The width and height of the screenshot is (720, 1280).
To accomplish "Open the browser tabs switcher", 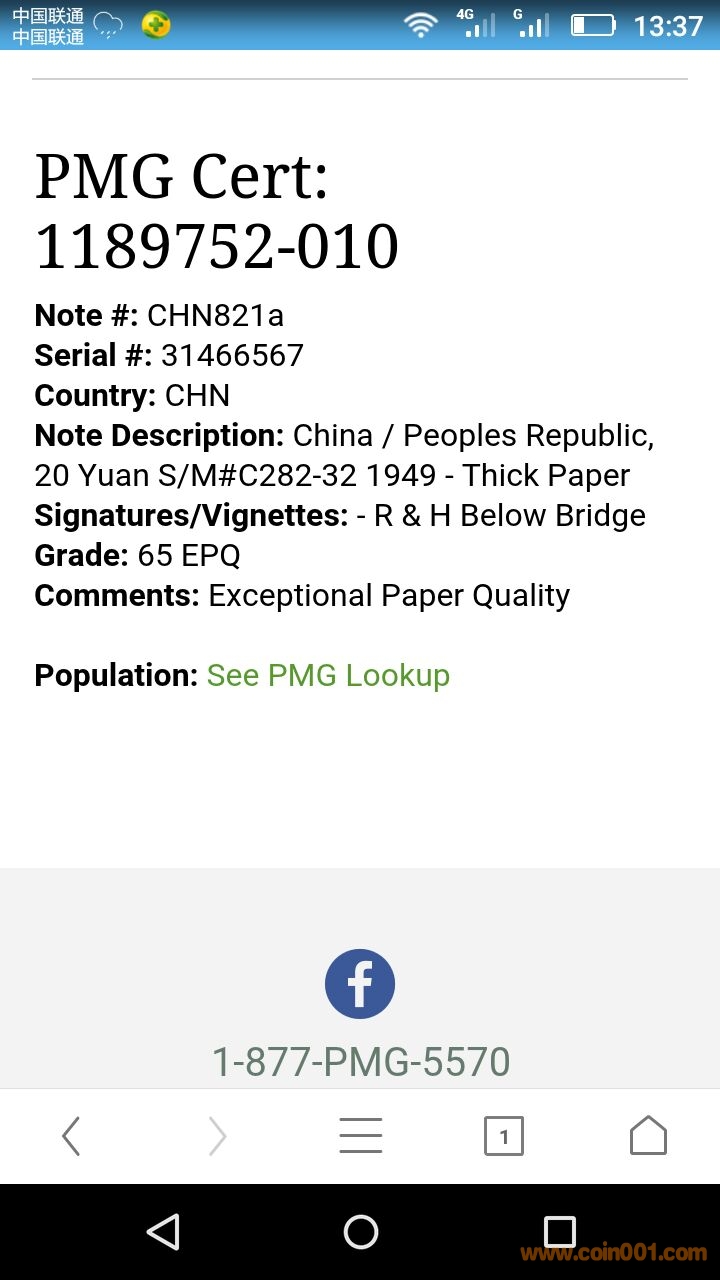I will tap(504, 1136).
